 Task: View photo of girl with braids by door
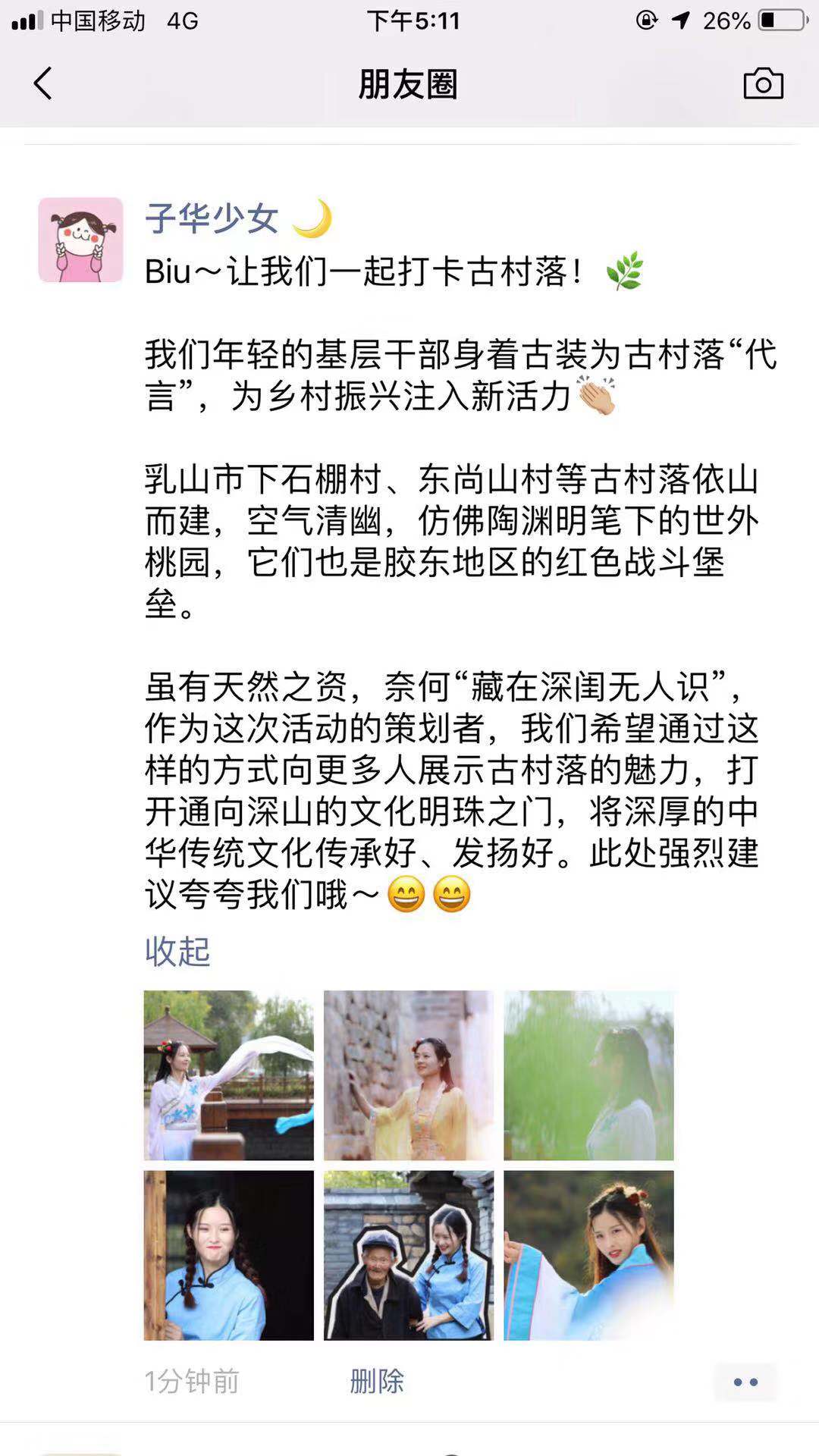(x=229, y=1255)
